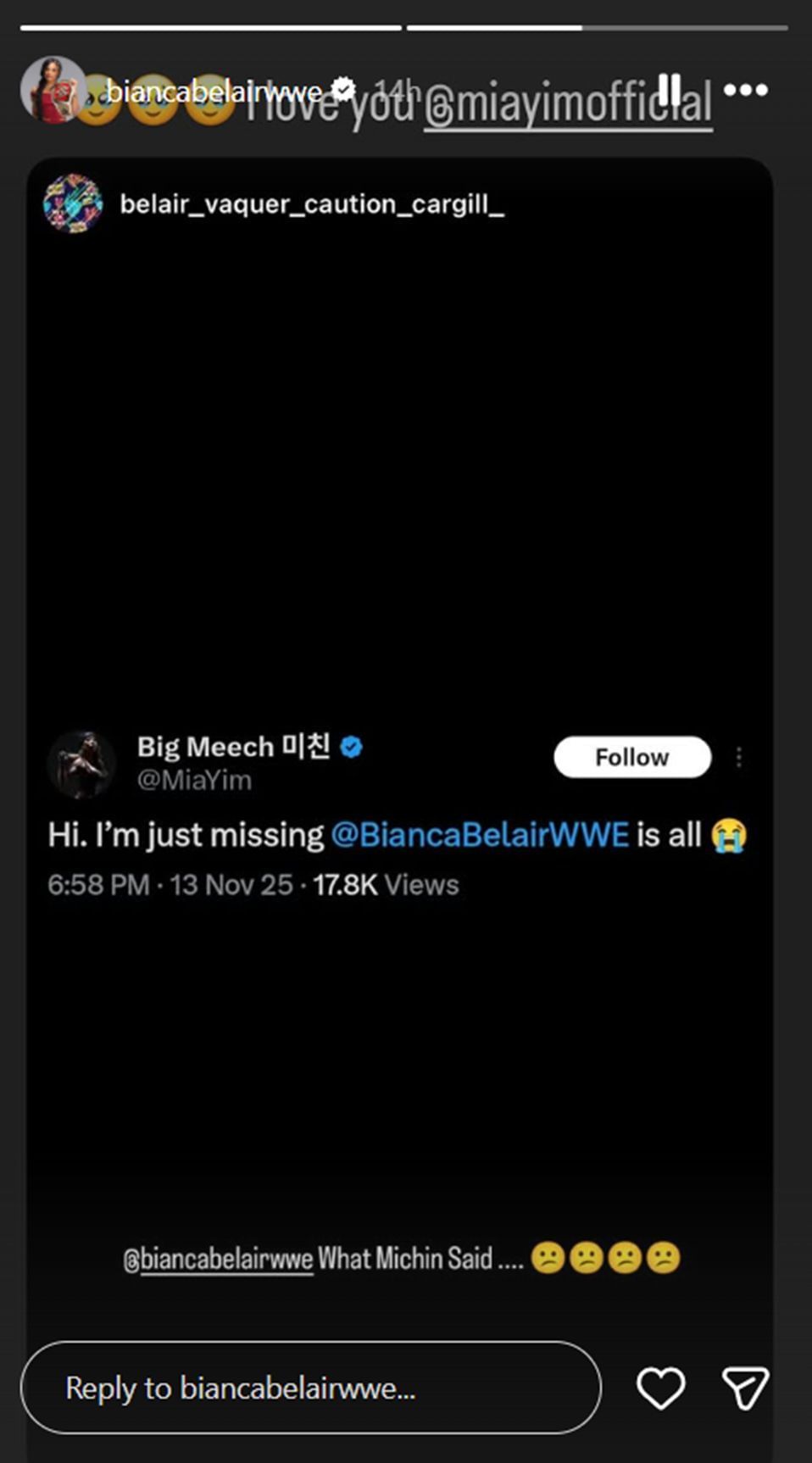Click the verified checkmark beside Big Meech
812x1463 pixels.
pyautogui.click(x=351, y=747)
